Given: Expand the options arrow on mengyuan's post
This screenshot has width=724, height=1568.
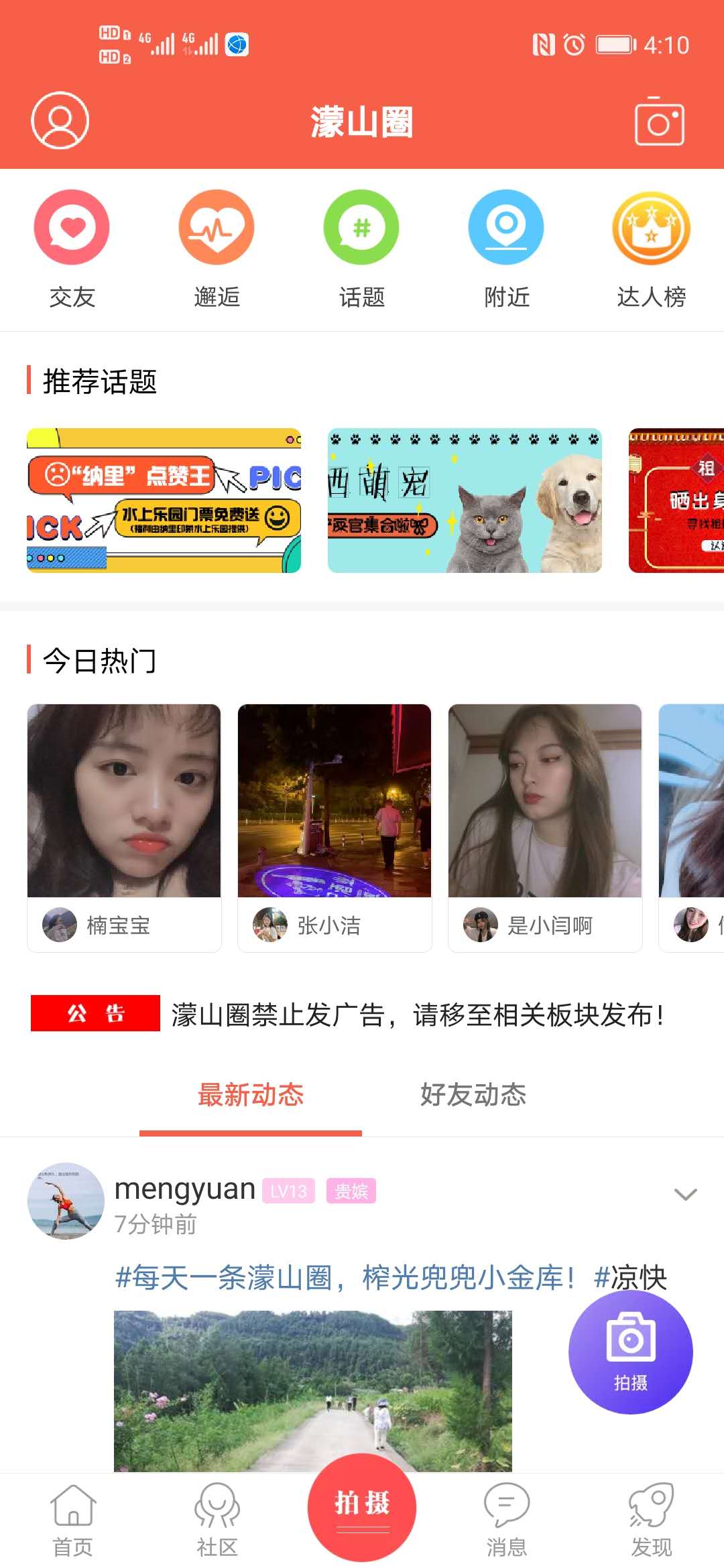Looking at the screenshot, I should point(685,1194).
